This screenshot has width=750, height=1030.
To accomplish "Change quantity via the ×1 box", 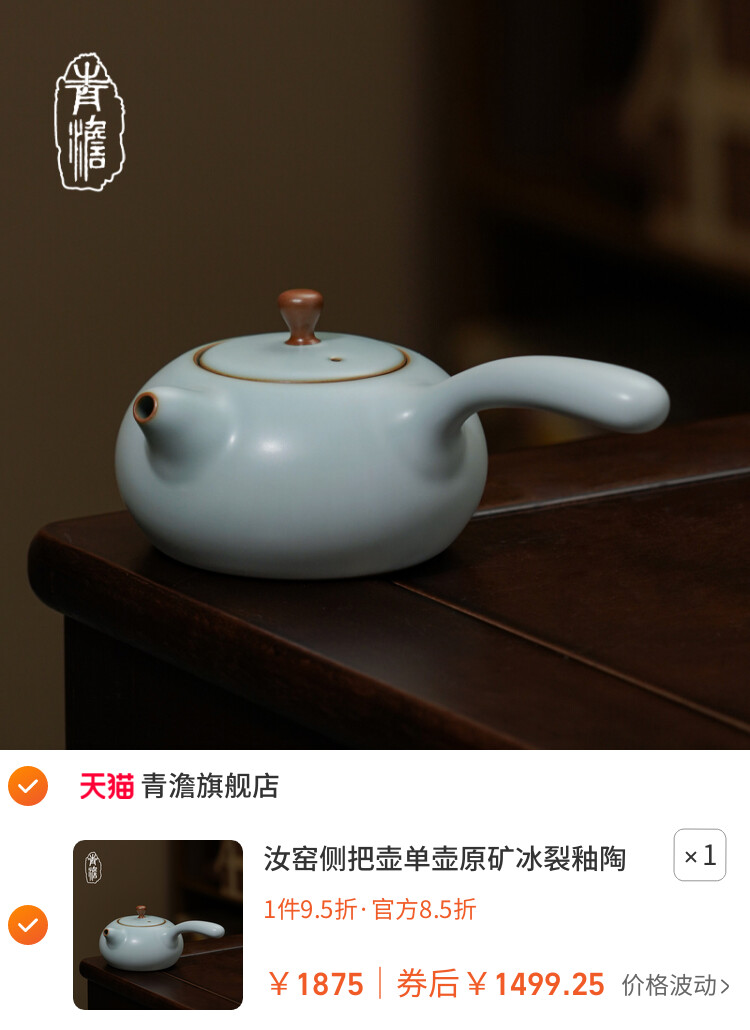I will (x=699, y=856).
